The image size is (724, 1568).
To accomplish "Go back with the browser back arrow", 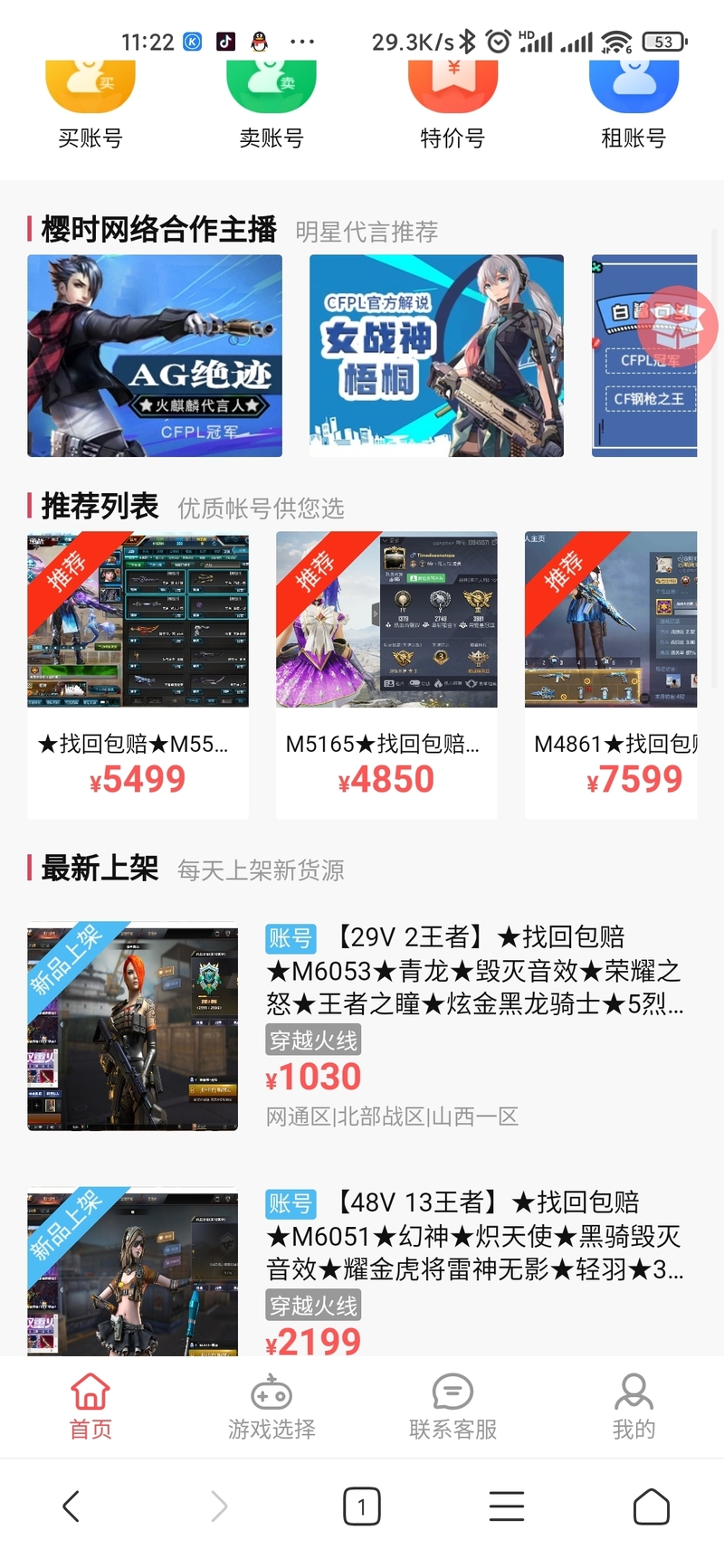I will [71, 1506].
